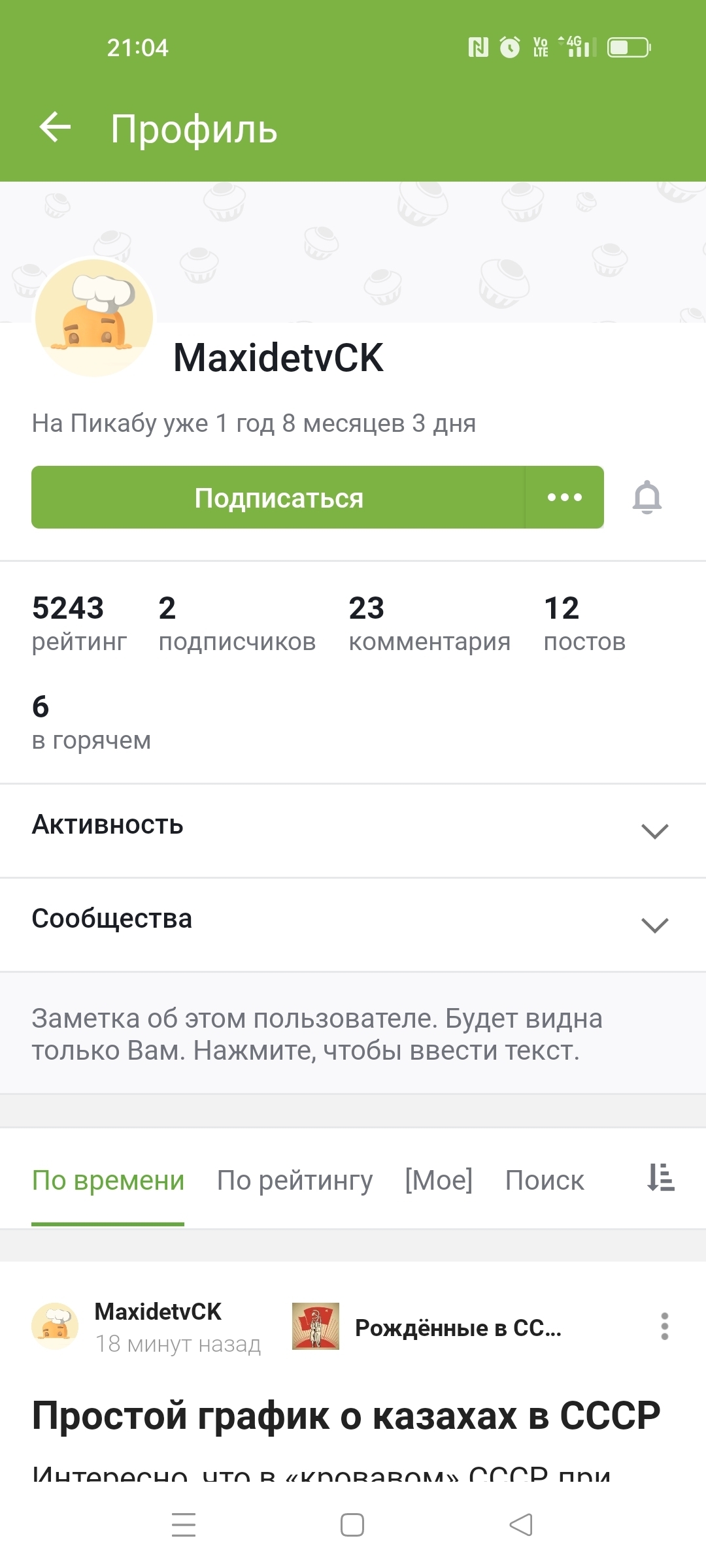Tap the notification bell for this user
This screenshot has width=706, height=1568.
[647, 497]
